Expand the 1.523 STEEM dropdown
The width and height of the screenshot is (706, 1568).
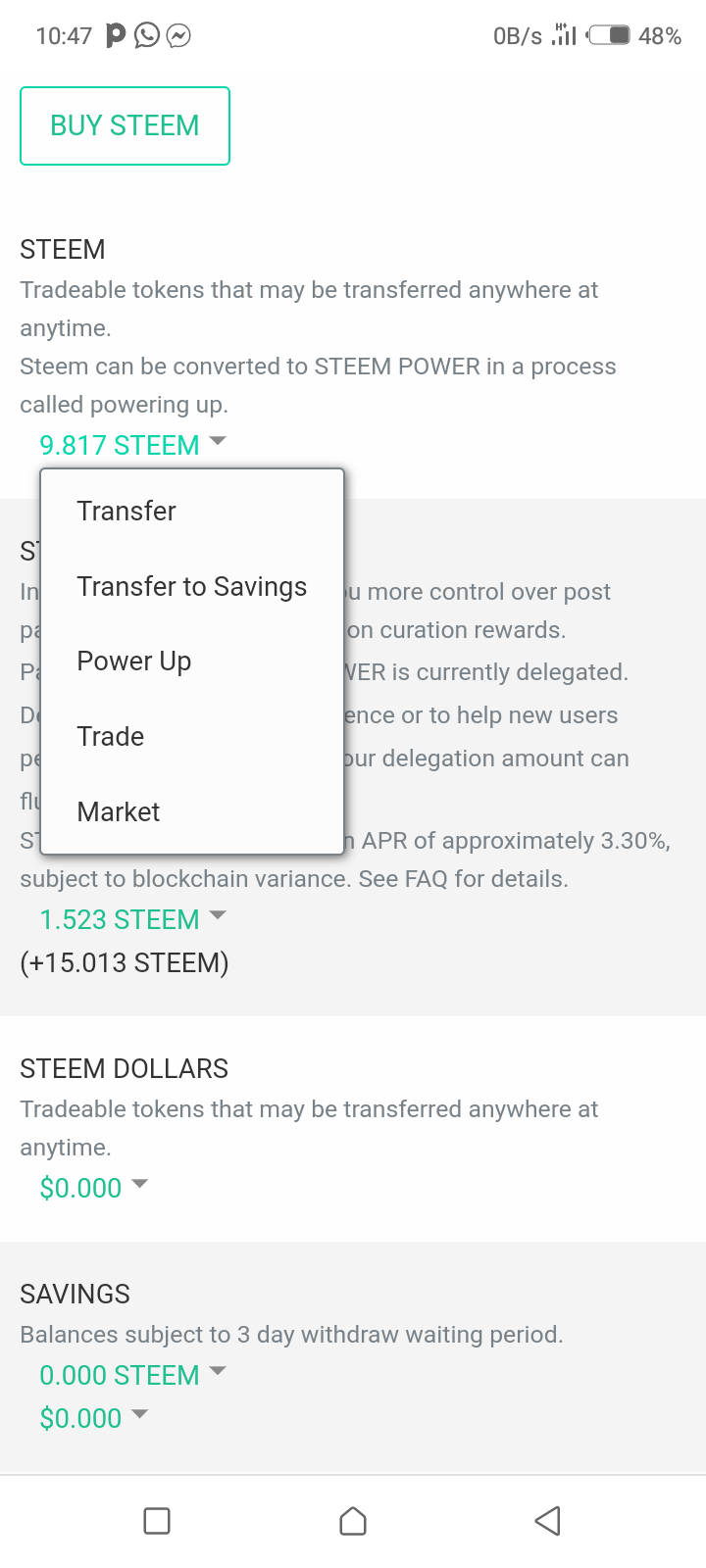pyautogui.click(x=132, y=919)
